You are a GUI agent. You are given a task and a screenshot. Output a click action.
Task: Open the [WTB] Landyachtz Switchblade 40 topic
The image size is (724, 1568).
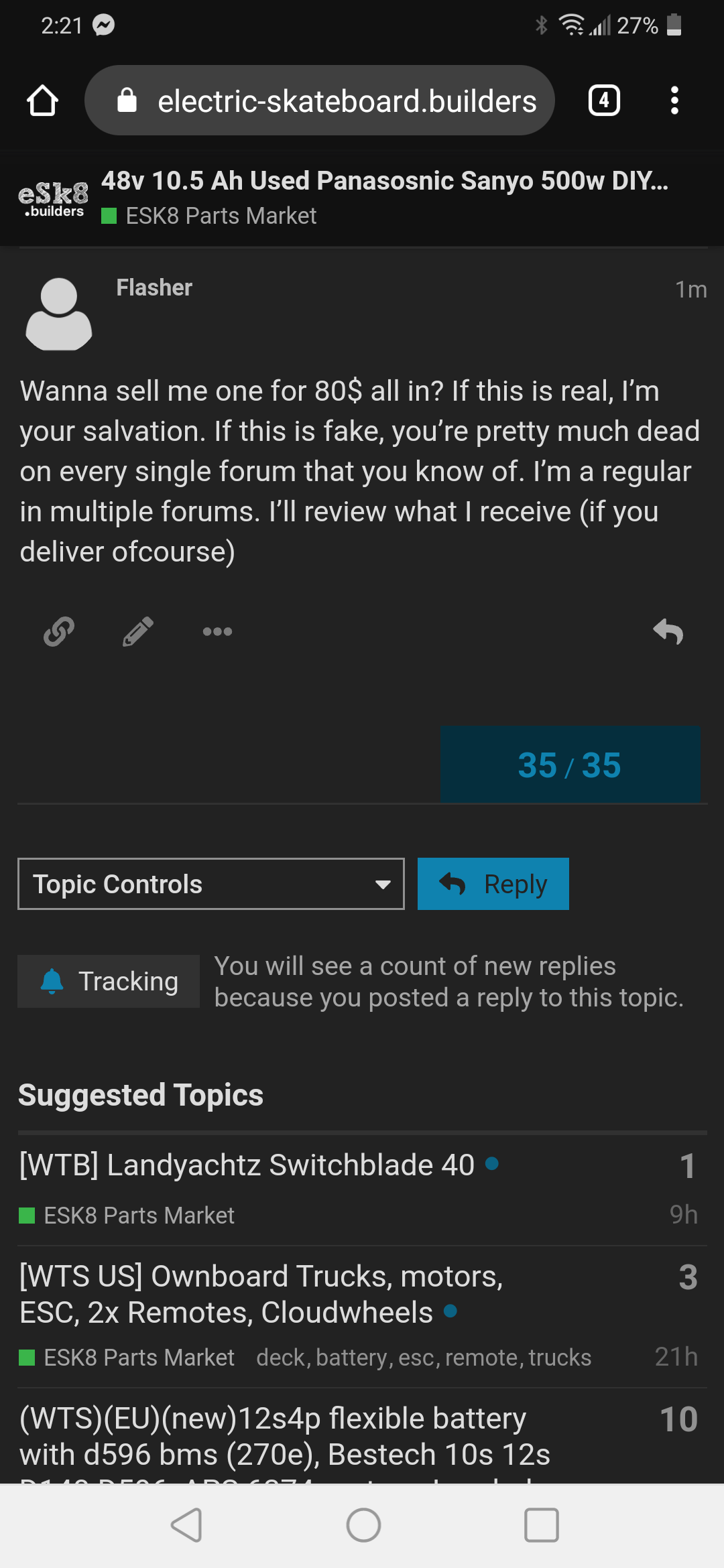coord(247,1165)
